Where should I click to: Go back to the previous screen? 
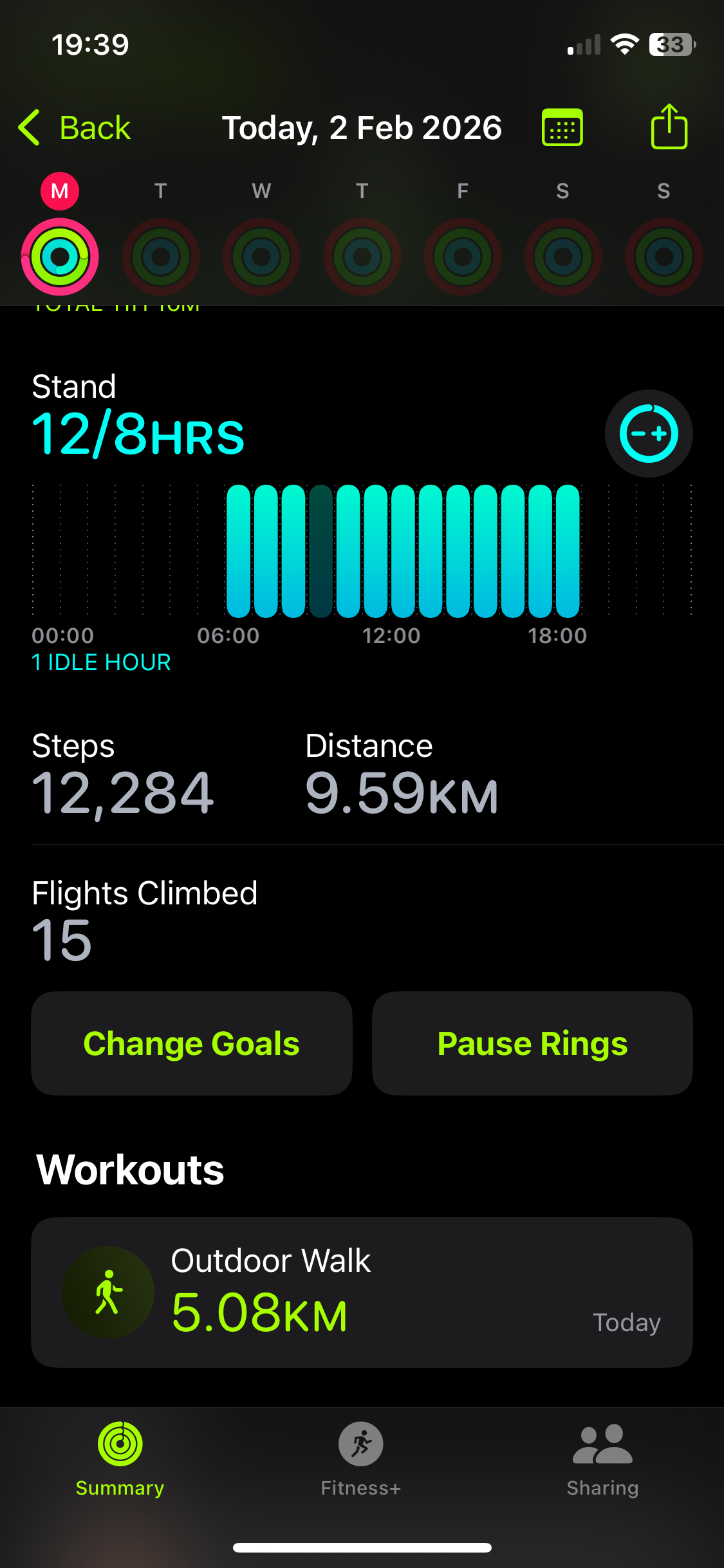[75, 127]
